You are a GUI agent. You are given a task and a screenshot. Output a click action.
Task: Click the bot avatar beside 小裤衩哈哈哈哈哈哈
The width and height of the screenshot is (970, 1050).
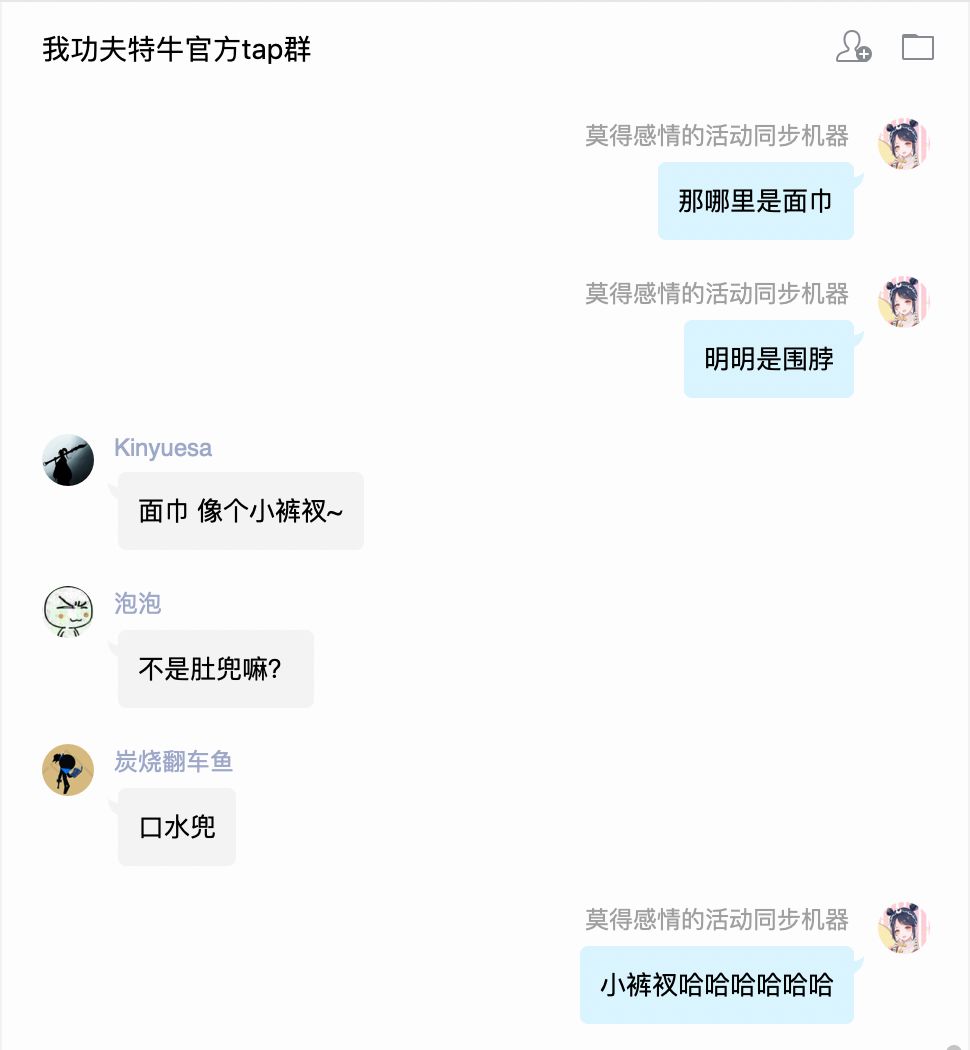(x=903, y=928)
